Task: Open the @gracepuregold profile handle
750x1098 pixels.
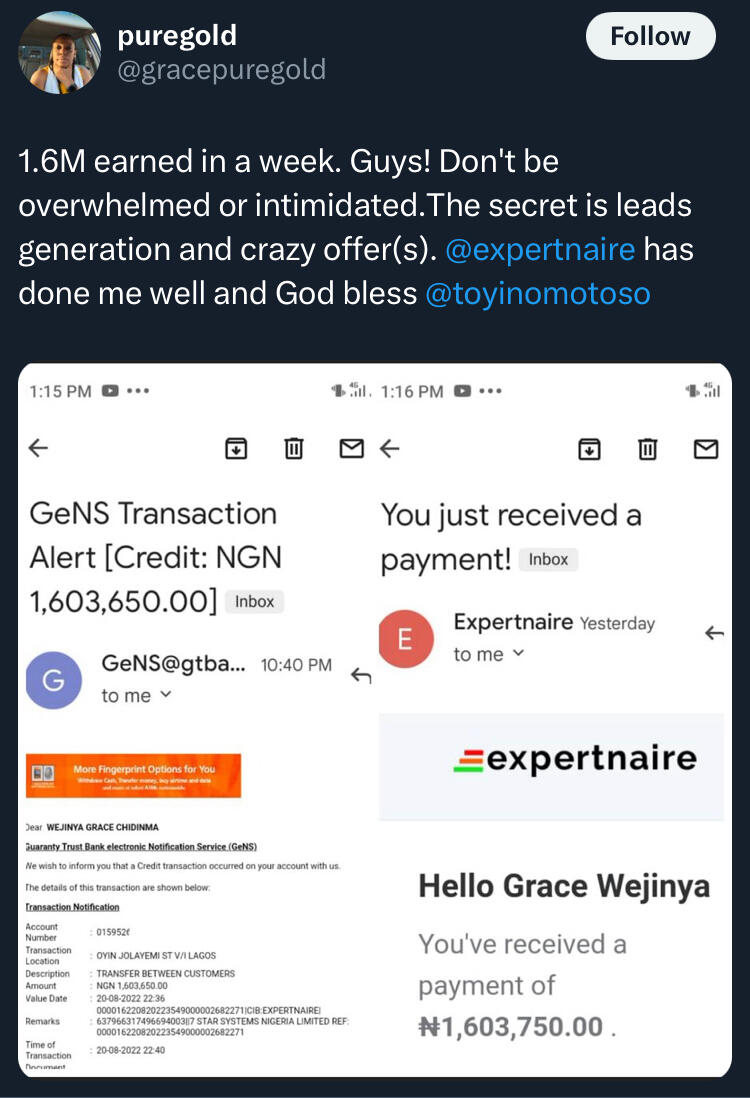Action: pyautogui.click(x=221, y=70)
